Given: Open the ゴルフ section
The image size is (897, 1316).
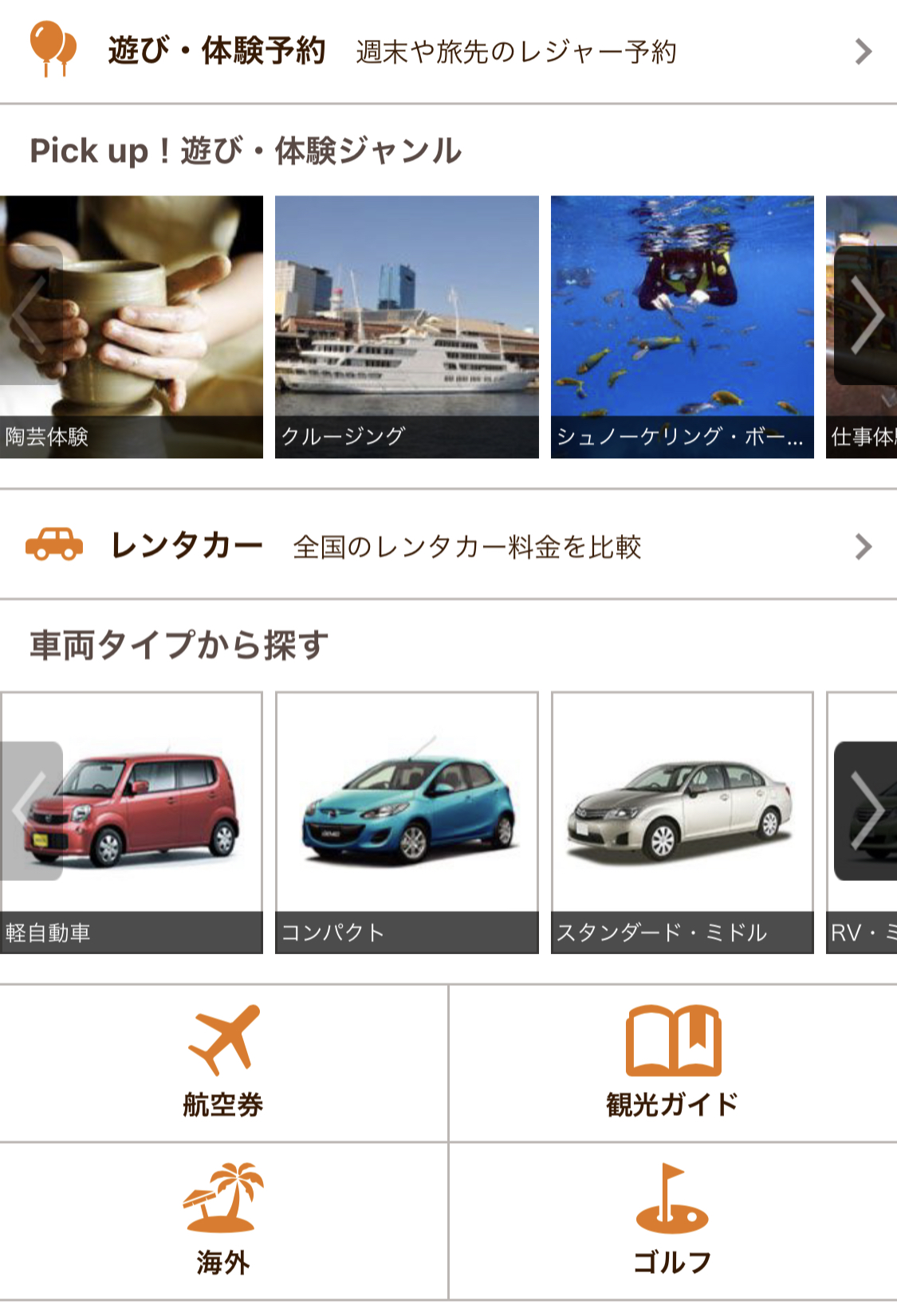Looking at the screenshot, I should coord(672,1220).
